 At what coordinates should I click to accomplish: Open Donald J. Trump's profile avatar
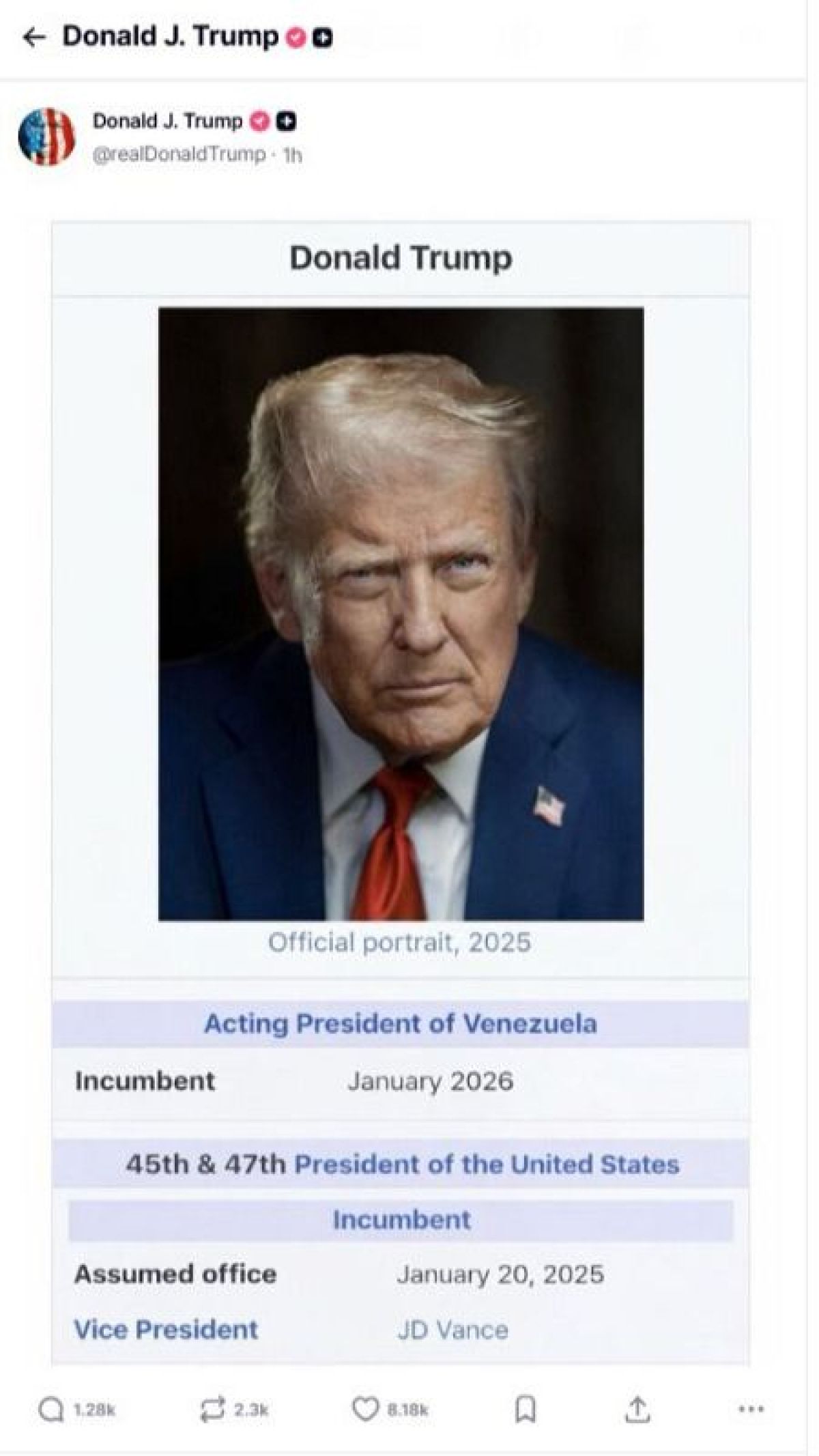pos(46,137)
